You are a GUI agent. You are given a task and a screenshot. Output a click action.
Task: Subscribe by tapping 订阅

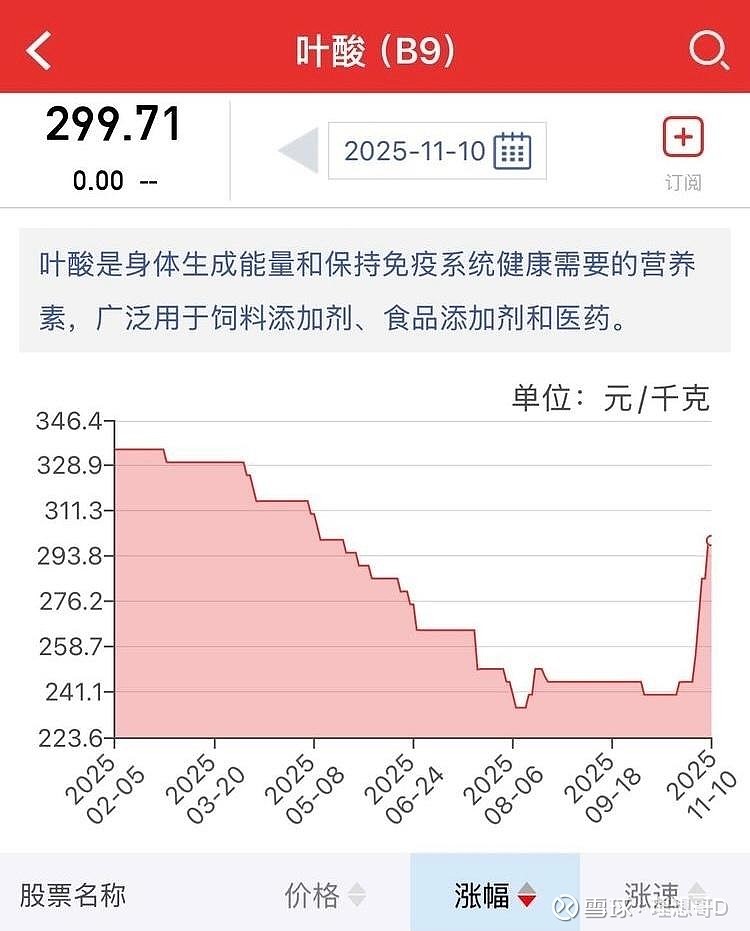682,150
